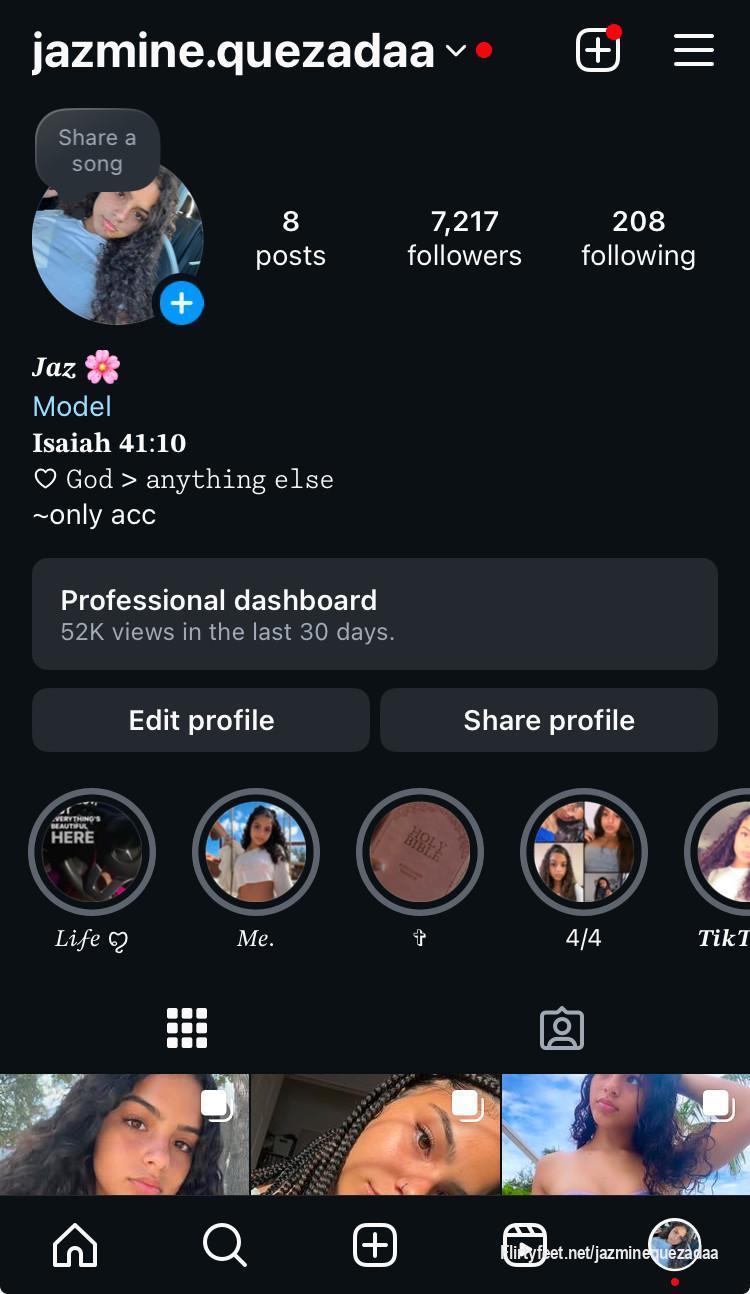The width and height of the screenshot is (750, 1294).
Task: Open the post showing braided hair
Action: tap(375, 1134)
